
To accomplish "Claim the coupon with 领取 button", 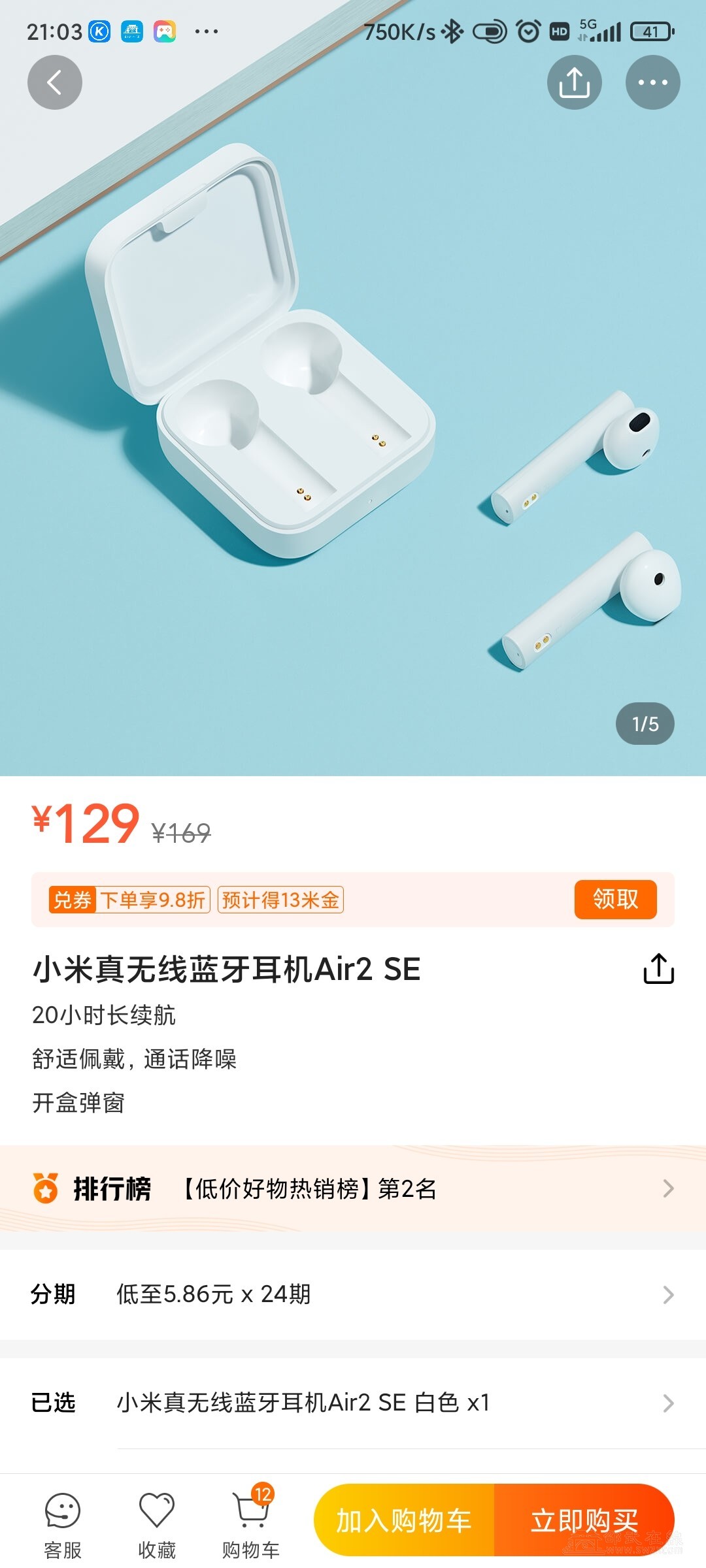I will (x=615, y=900).
